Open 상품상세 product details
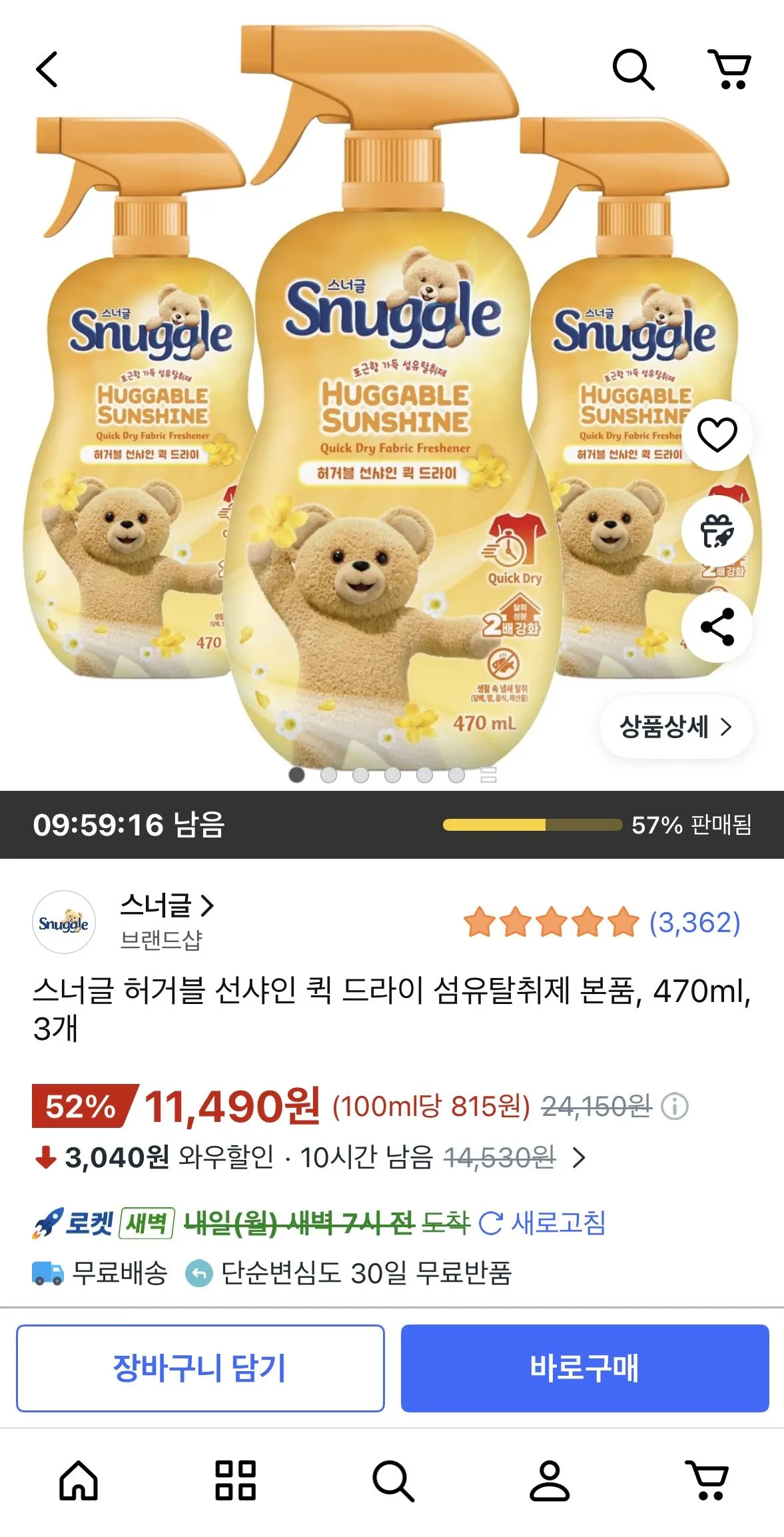The height and width of the screenshot is (1537, 784). 675,728
